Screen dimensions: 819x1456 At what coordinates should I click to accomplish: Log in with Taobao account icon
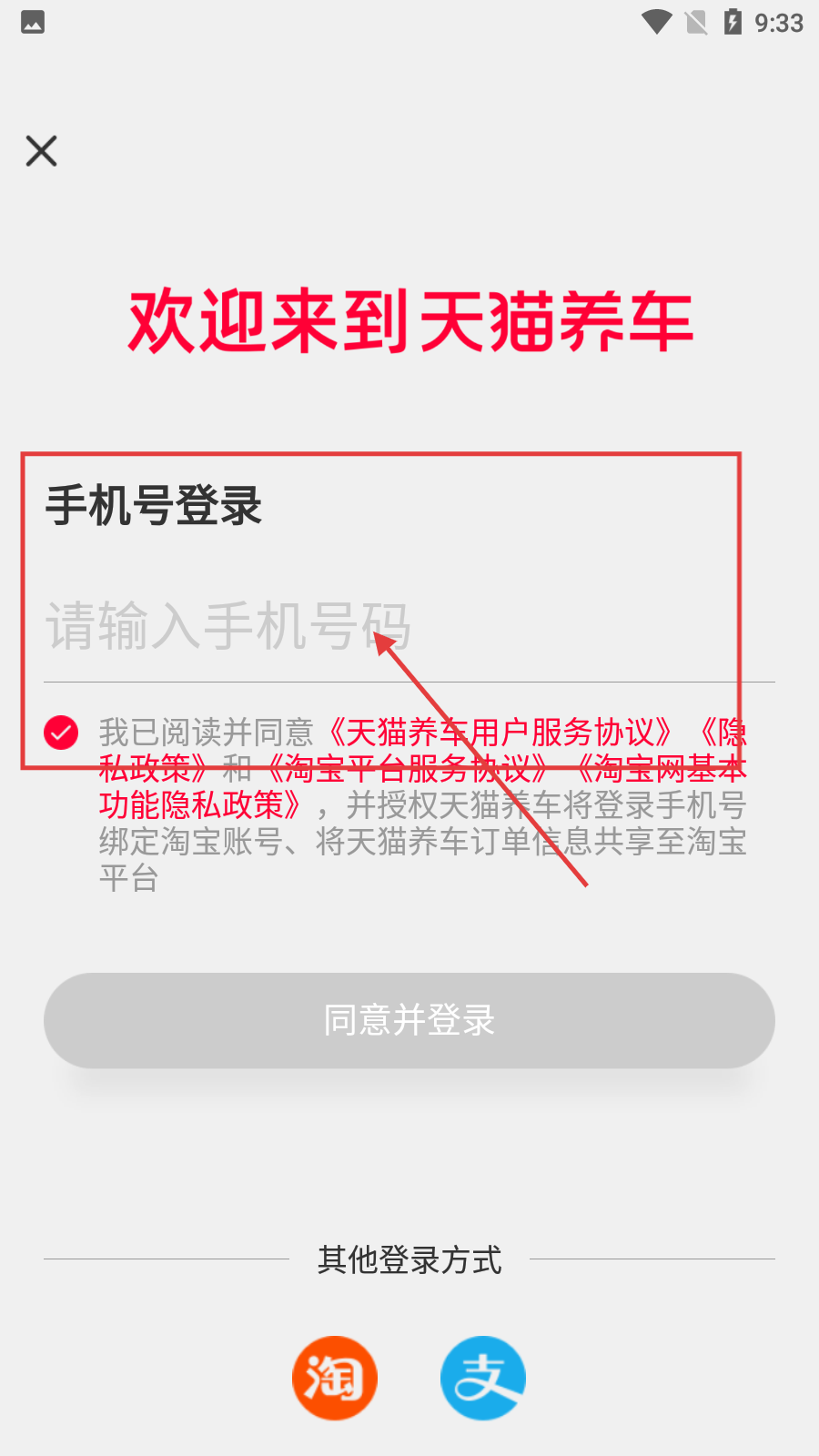[x=335, y=1378]
